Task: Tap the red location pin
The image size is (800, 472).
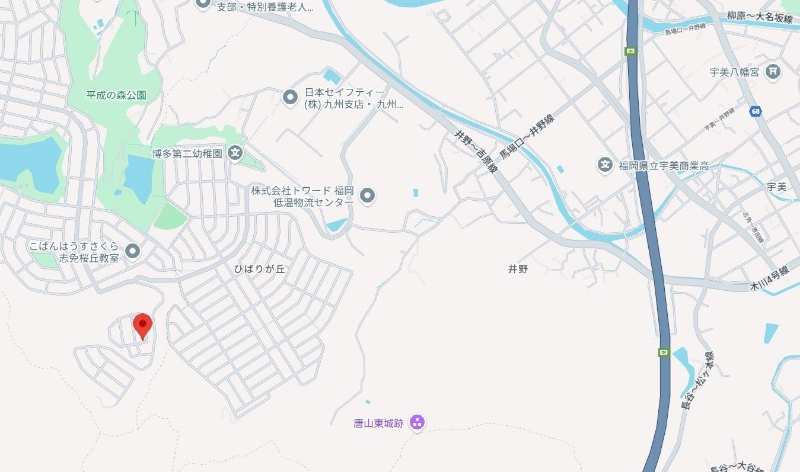Action: [x=142, y=326]
